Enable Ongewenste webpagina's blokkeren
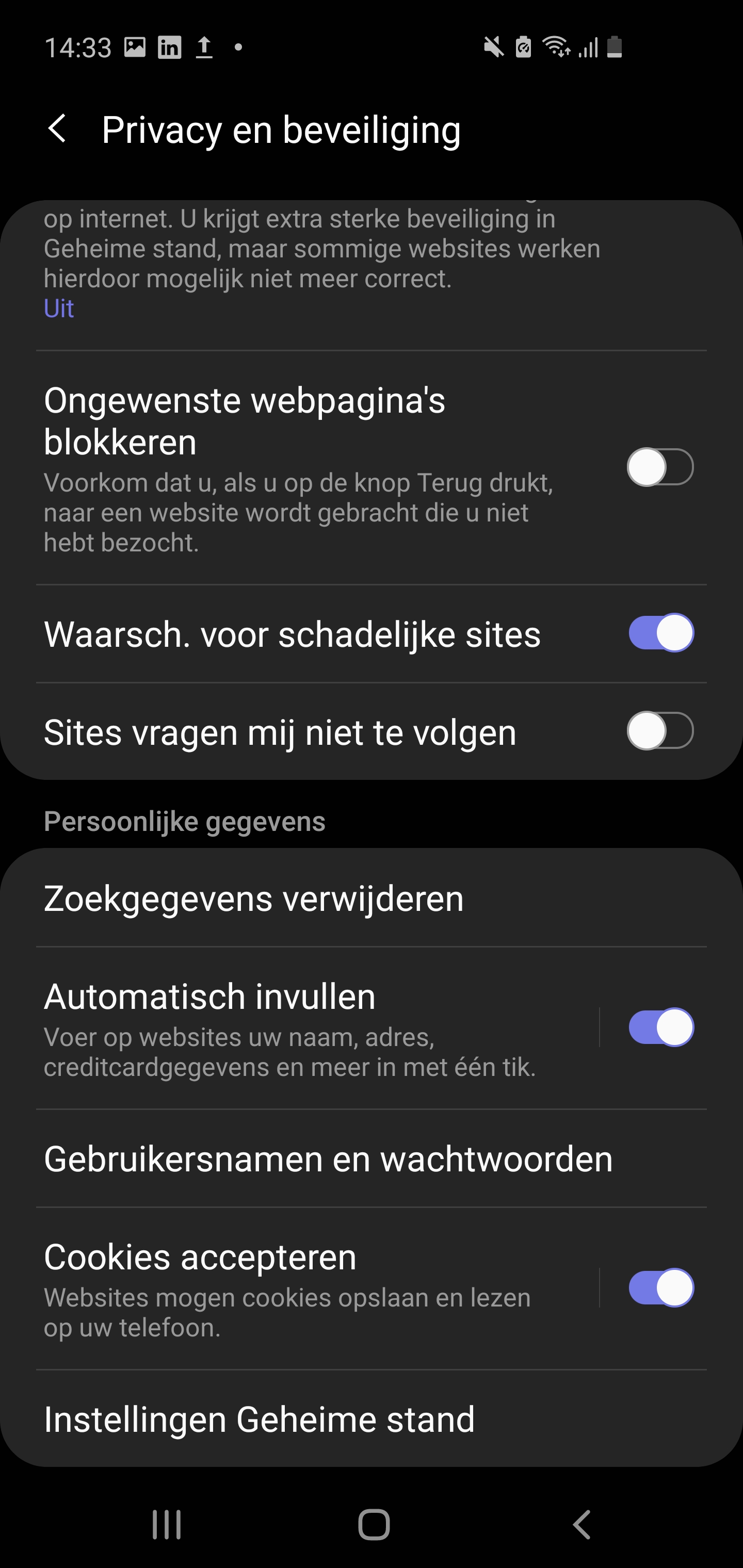 tap(661, 466)
